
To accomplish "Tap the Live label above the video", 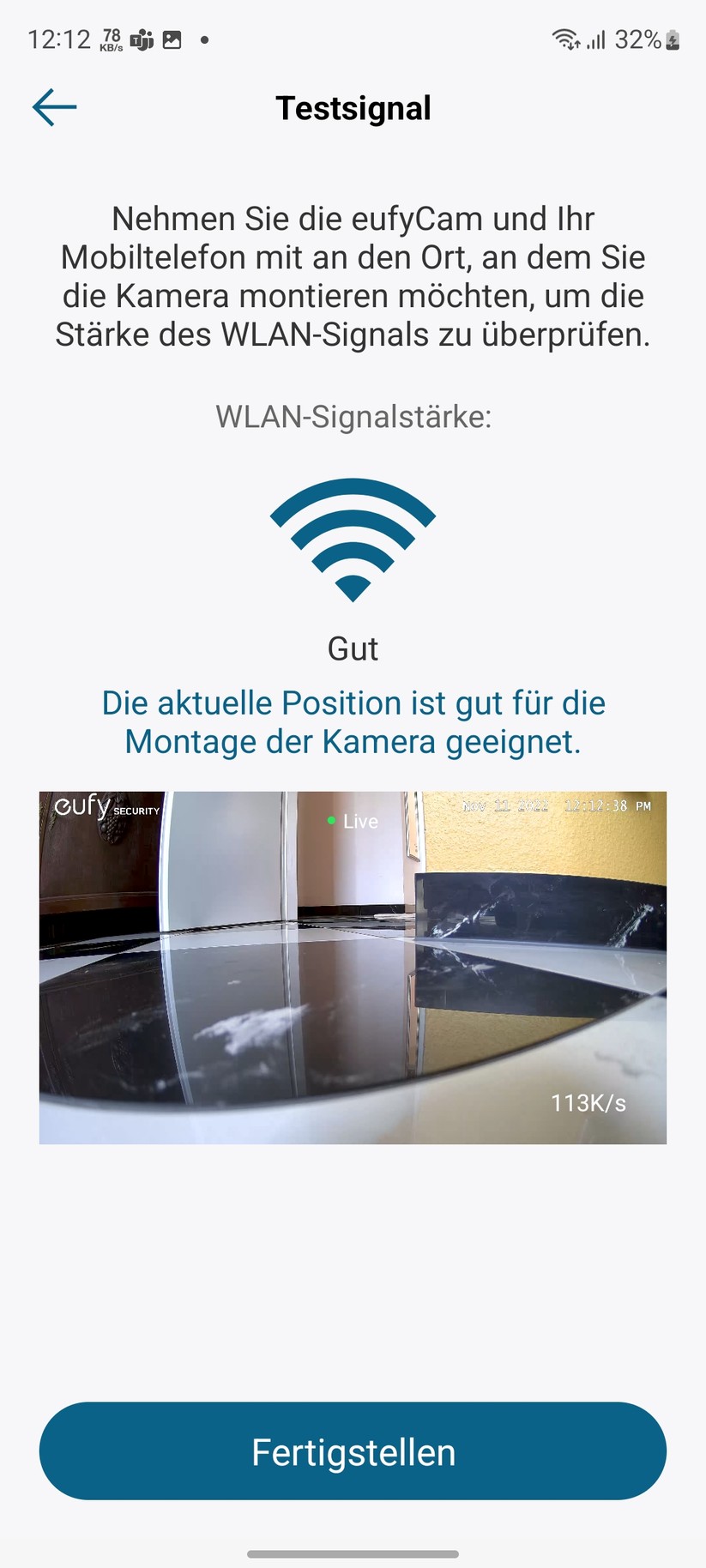I will tap(359, 821).
